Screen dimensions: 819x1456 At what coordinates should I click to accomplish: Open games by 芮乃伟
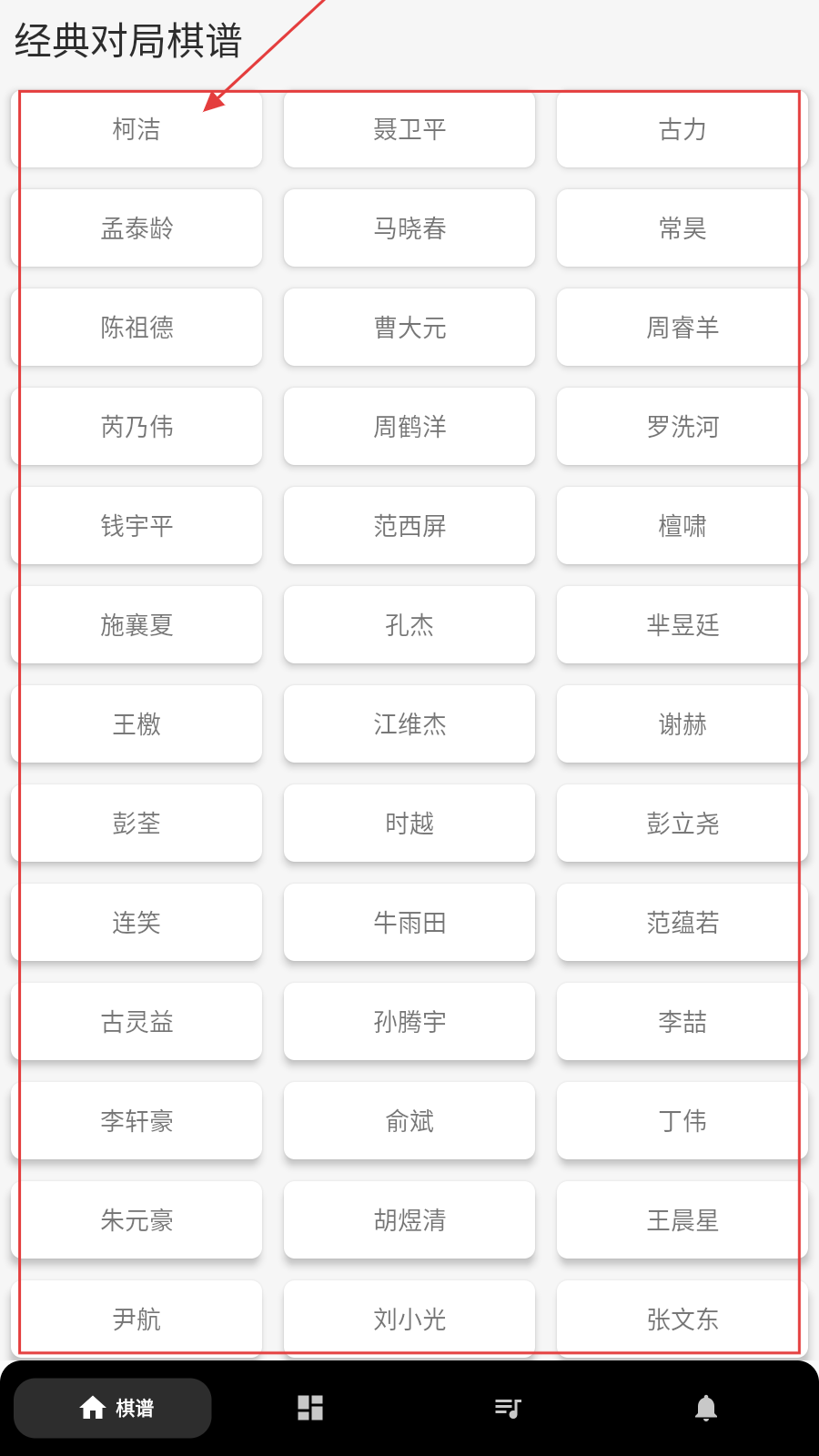[x=136, y=427]
